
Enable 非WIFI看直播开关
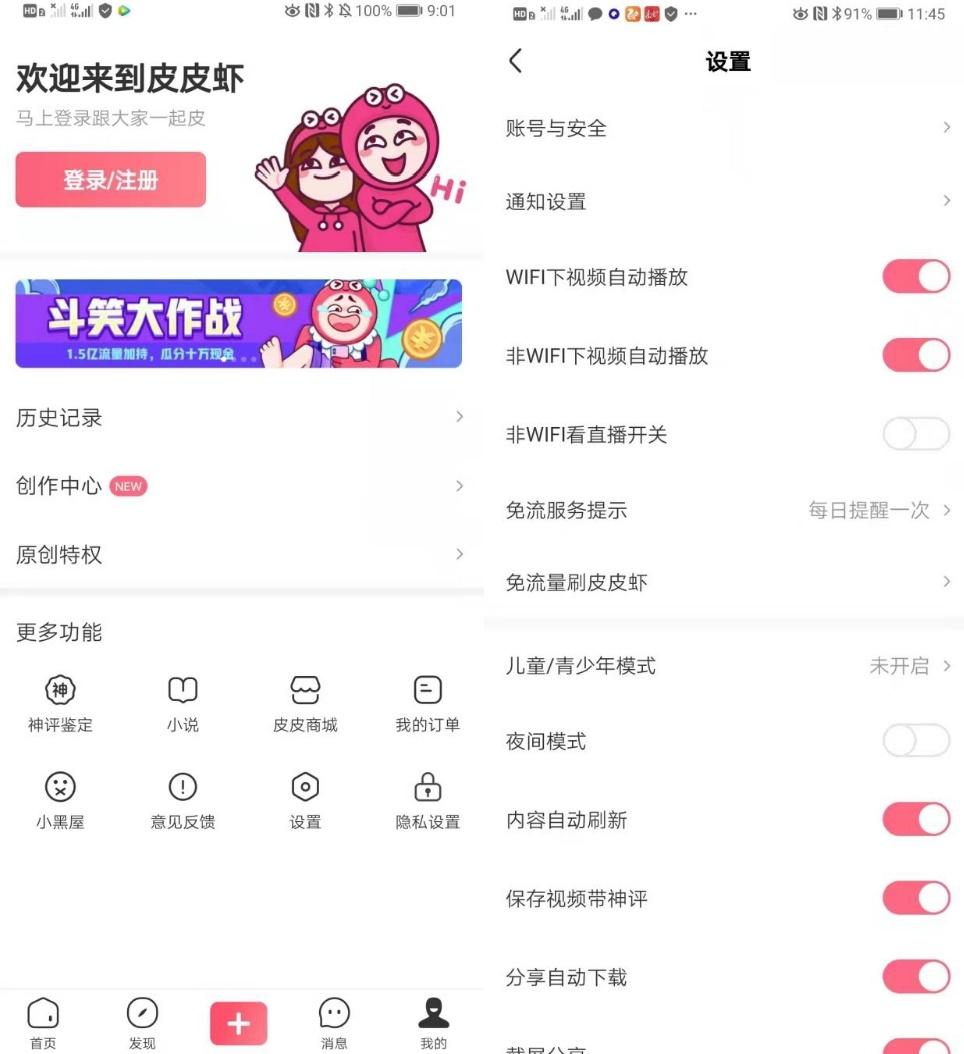point(915,434)
